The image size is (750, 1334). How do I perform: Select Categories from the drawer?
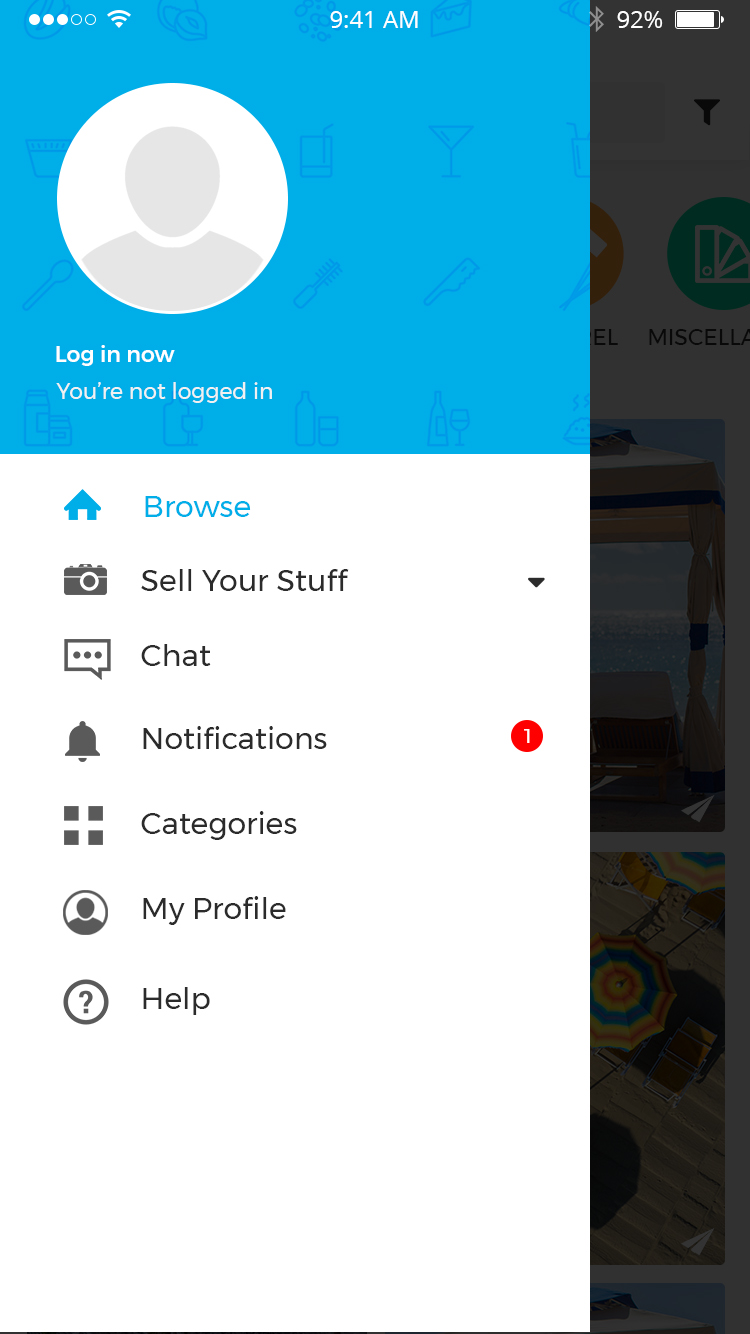coord(218,824)
